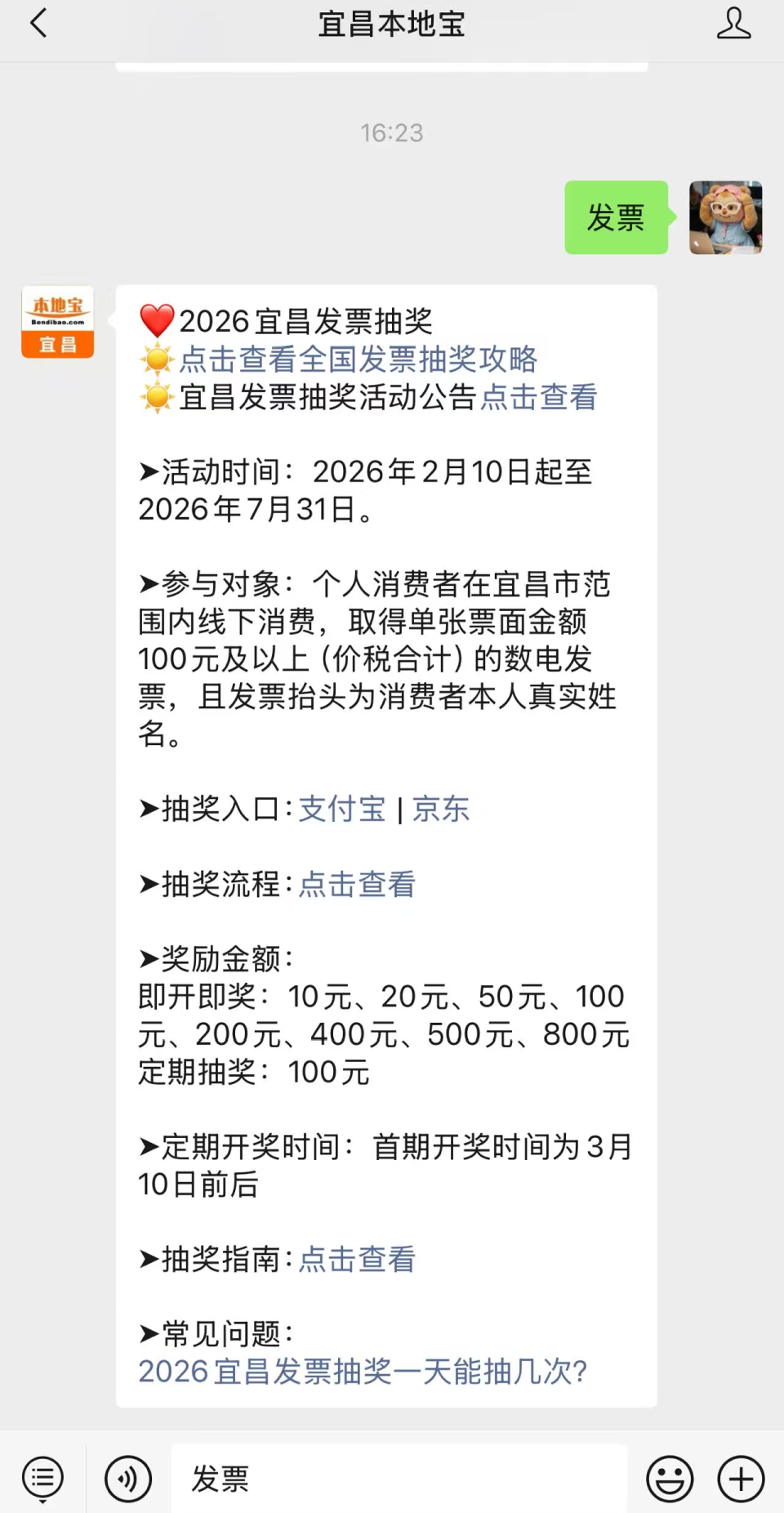Open the emoji picker in chat bar
The image size is (784, 1513).
point(670,1479)
